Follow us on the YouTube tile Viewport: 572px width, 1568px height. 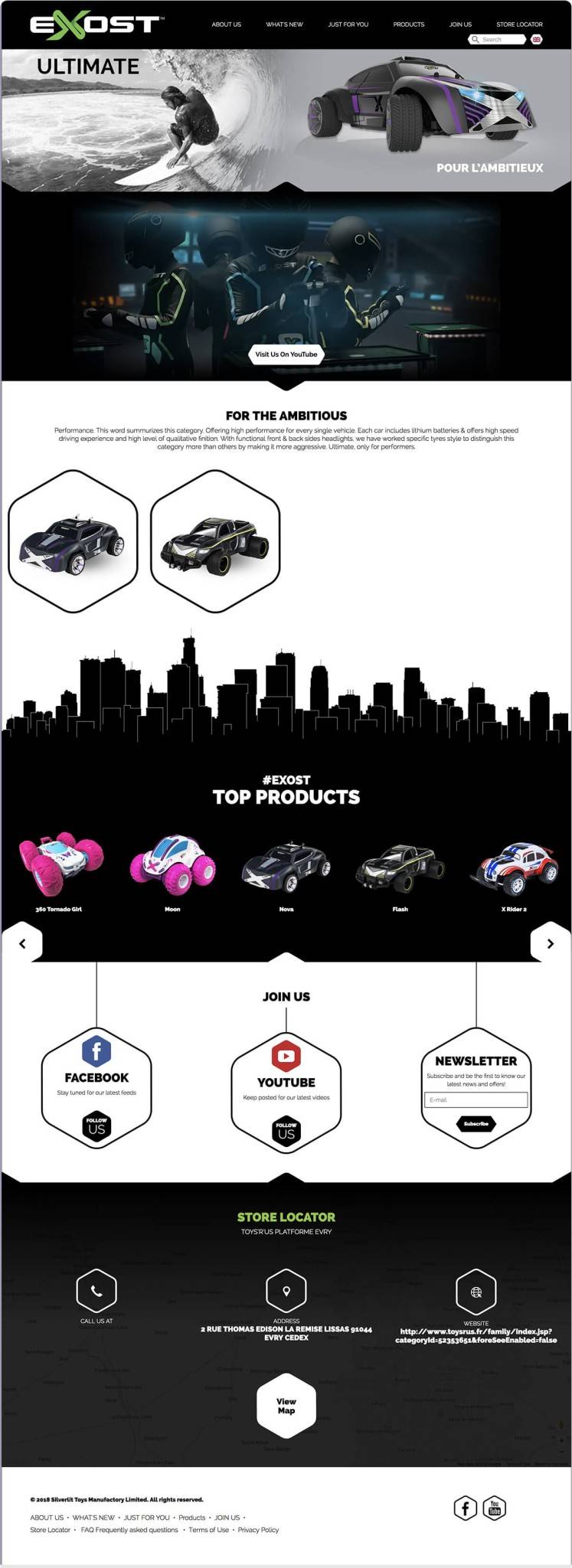[x=286, y=1131]
